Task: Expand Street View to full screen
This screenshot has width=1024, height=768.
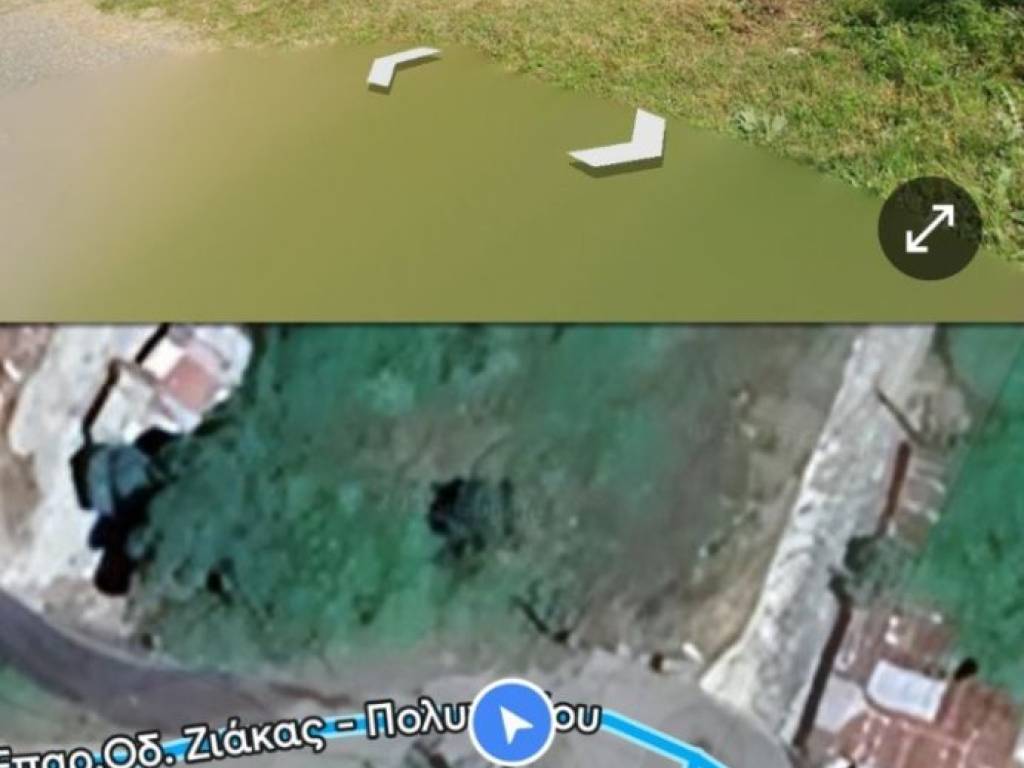Action: (x=929, y=229)
